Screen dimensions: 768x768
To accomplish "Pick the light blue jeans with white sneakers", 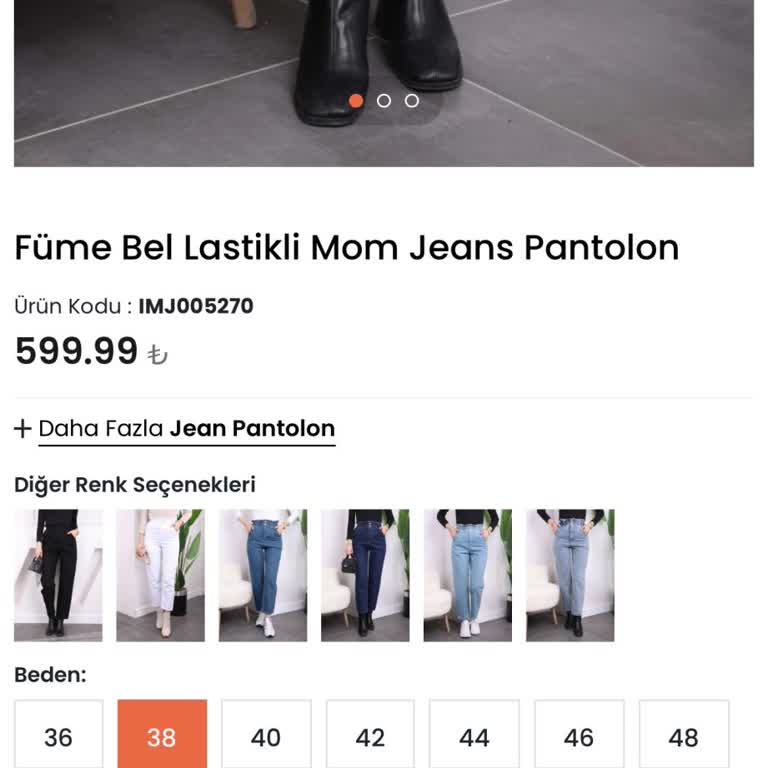I will pos(467,575).
